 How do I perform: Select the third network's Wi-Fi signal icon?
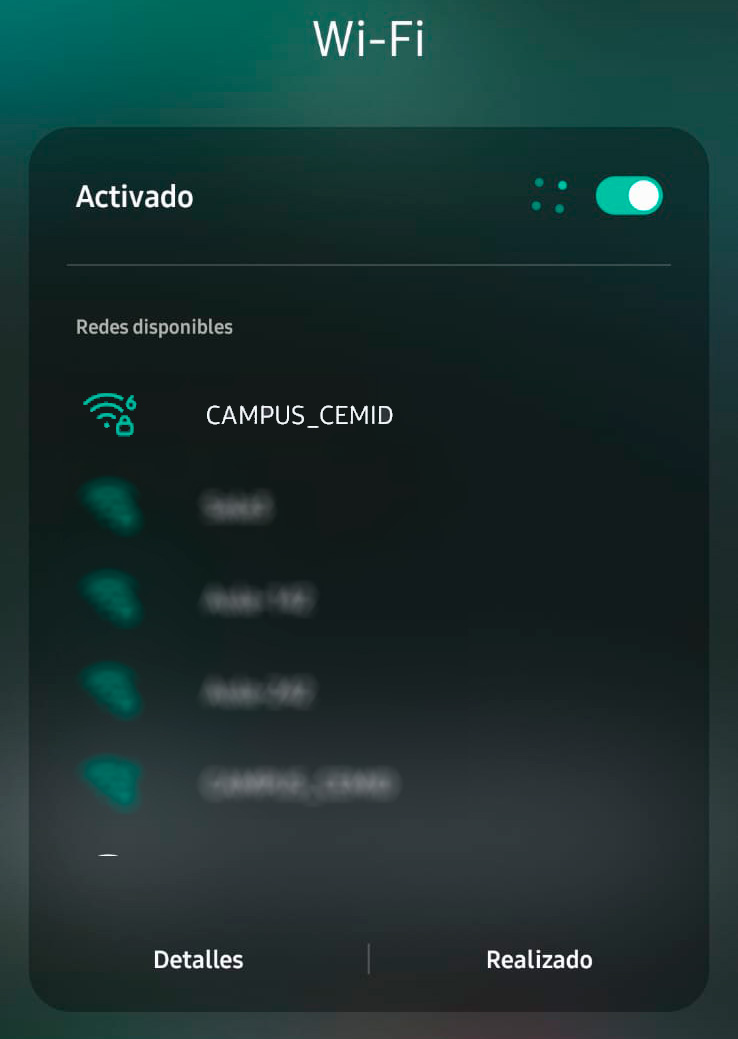(x=111, y=598)
